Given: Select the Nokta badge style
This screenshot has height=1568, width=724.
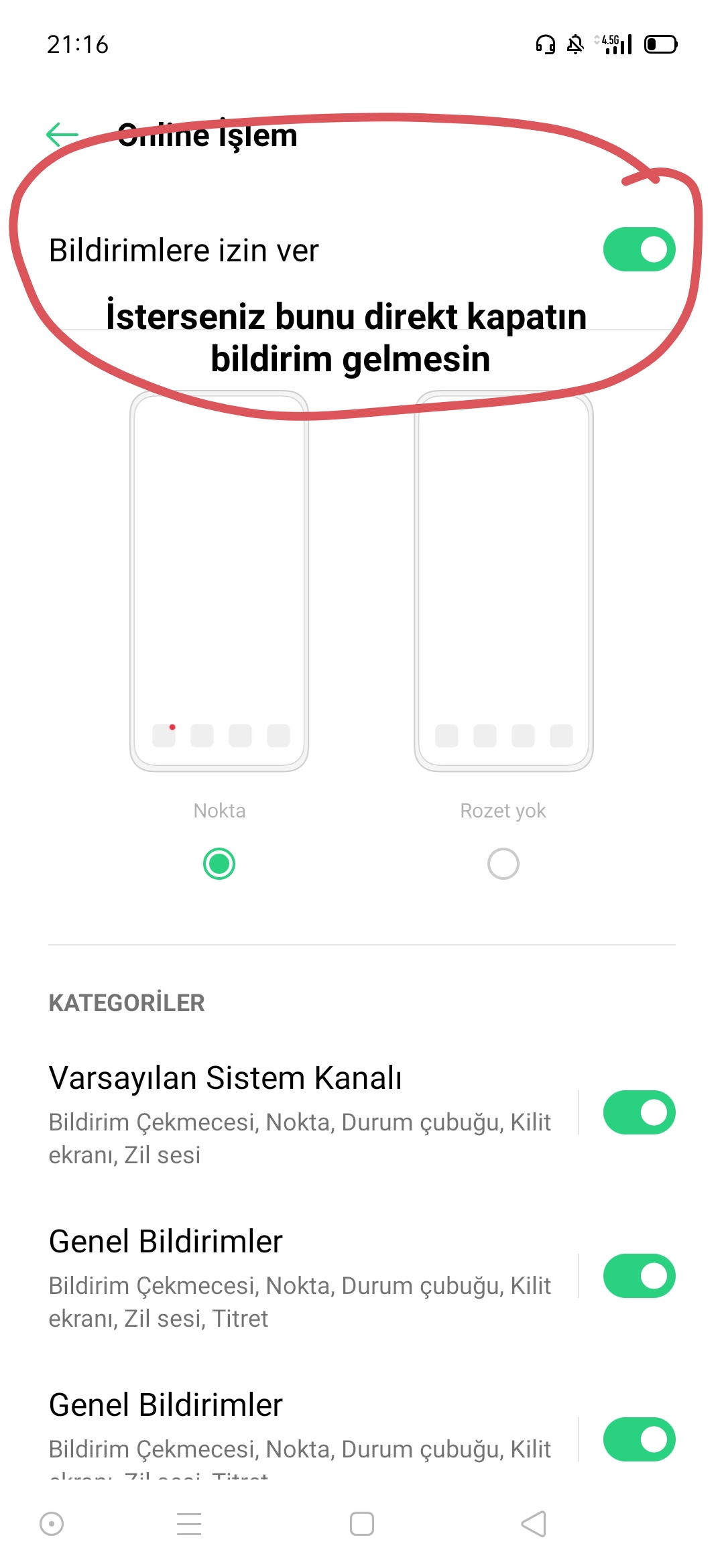Looking at the screenshot, I should 219,863.
